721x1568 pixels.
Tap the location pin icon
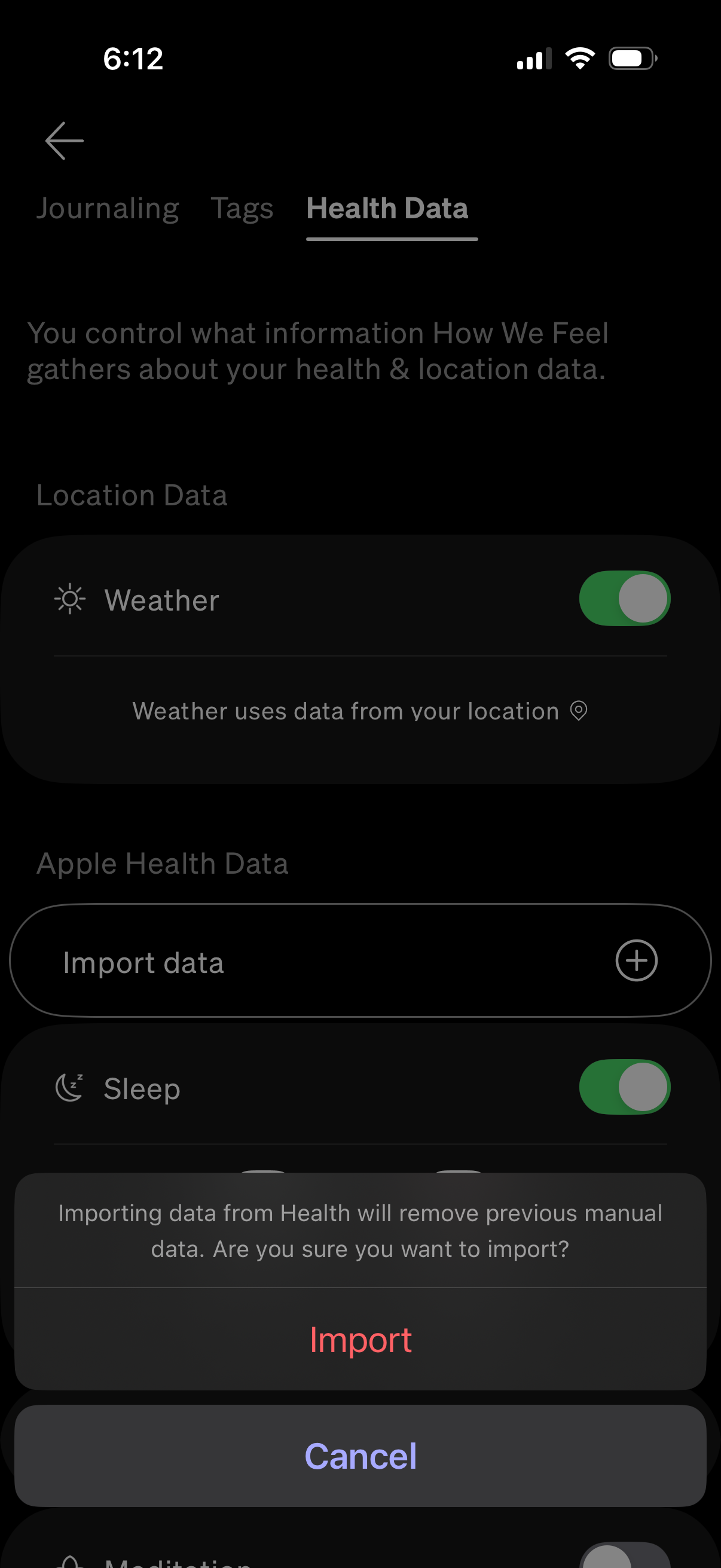click(579, 711)
